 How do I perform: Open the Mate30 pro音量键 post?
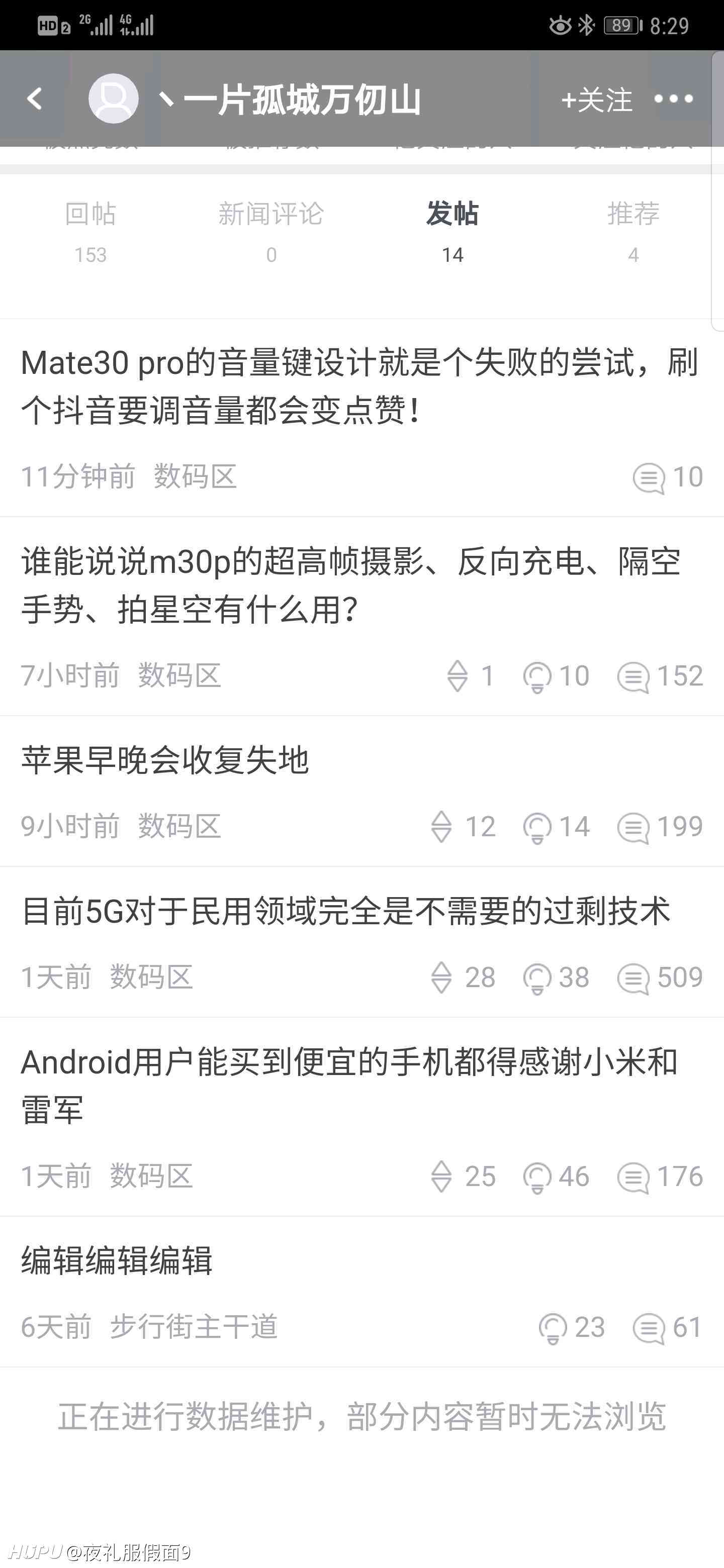361,418
